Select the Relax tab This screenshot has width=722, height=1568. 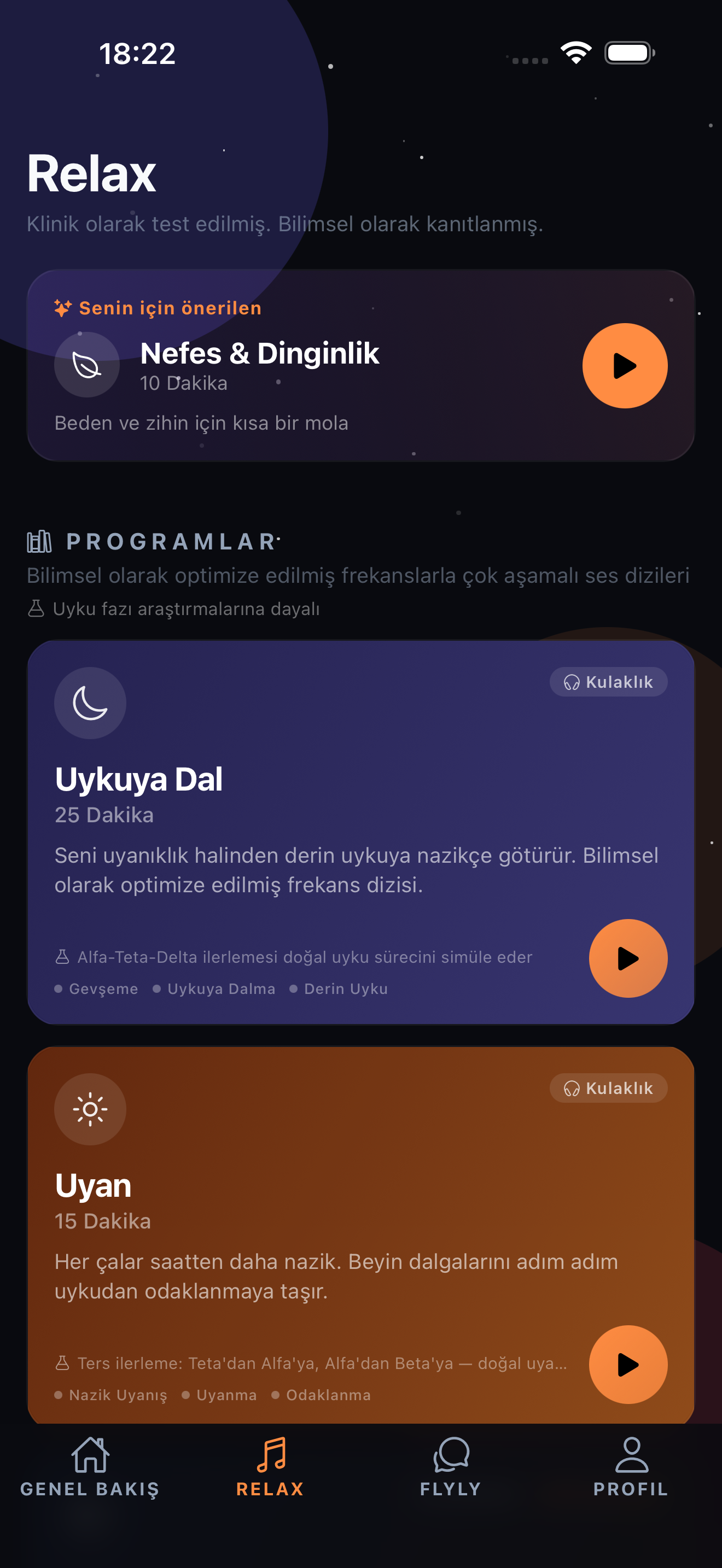270,1467
